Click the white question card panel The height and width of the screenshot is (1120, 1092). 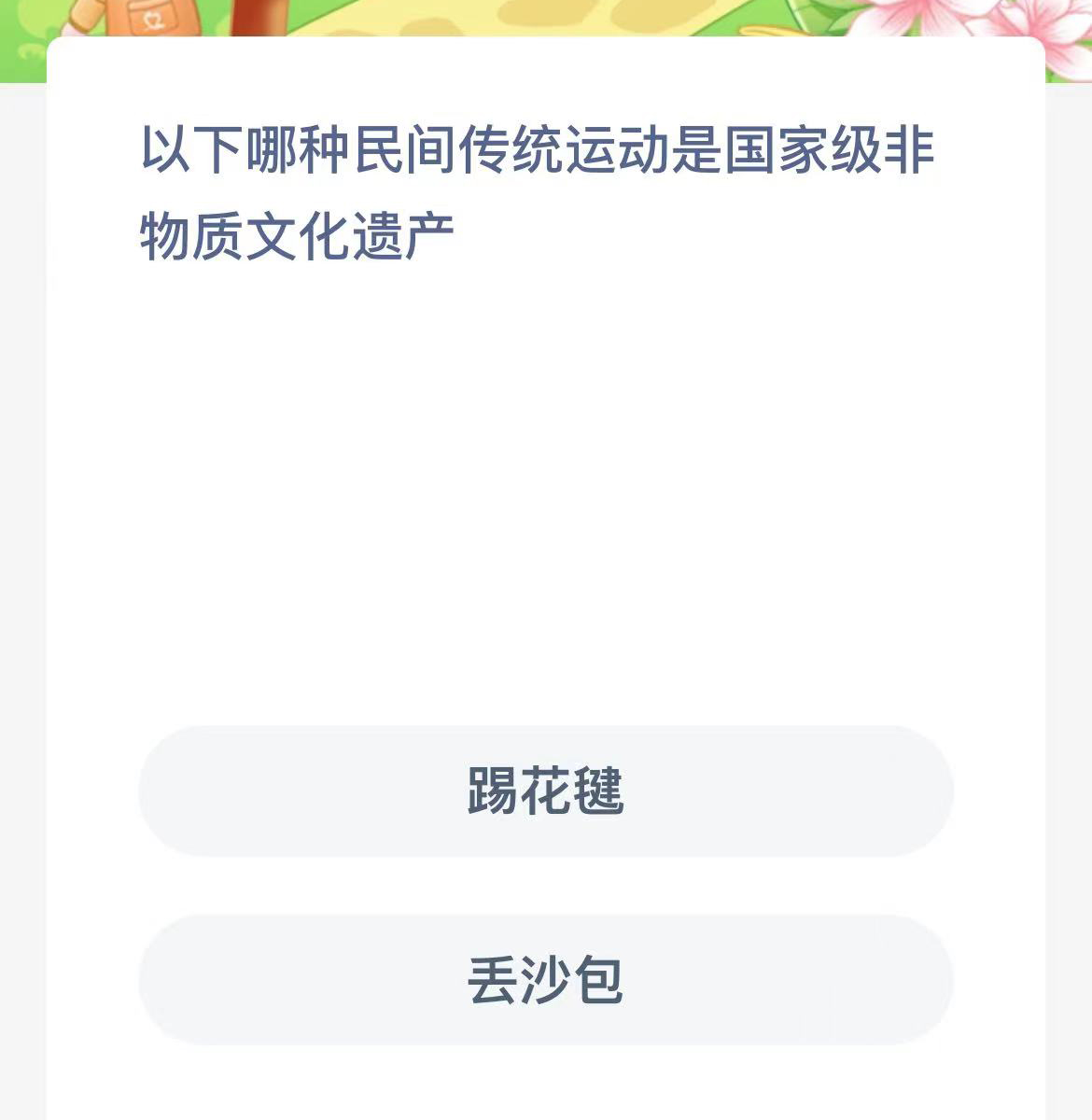pos(546,560)
